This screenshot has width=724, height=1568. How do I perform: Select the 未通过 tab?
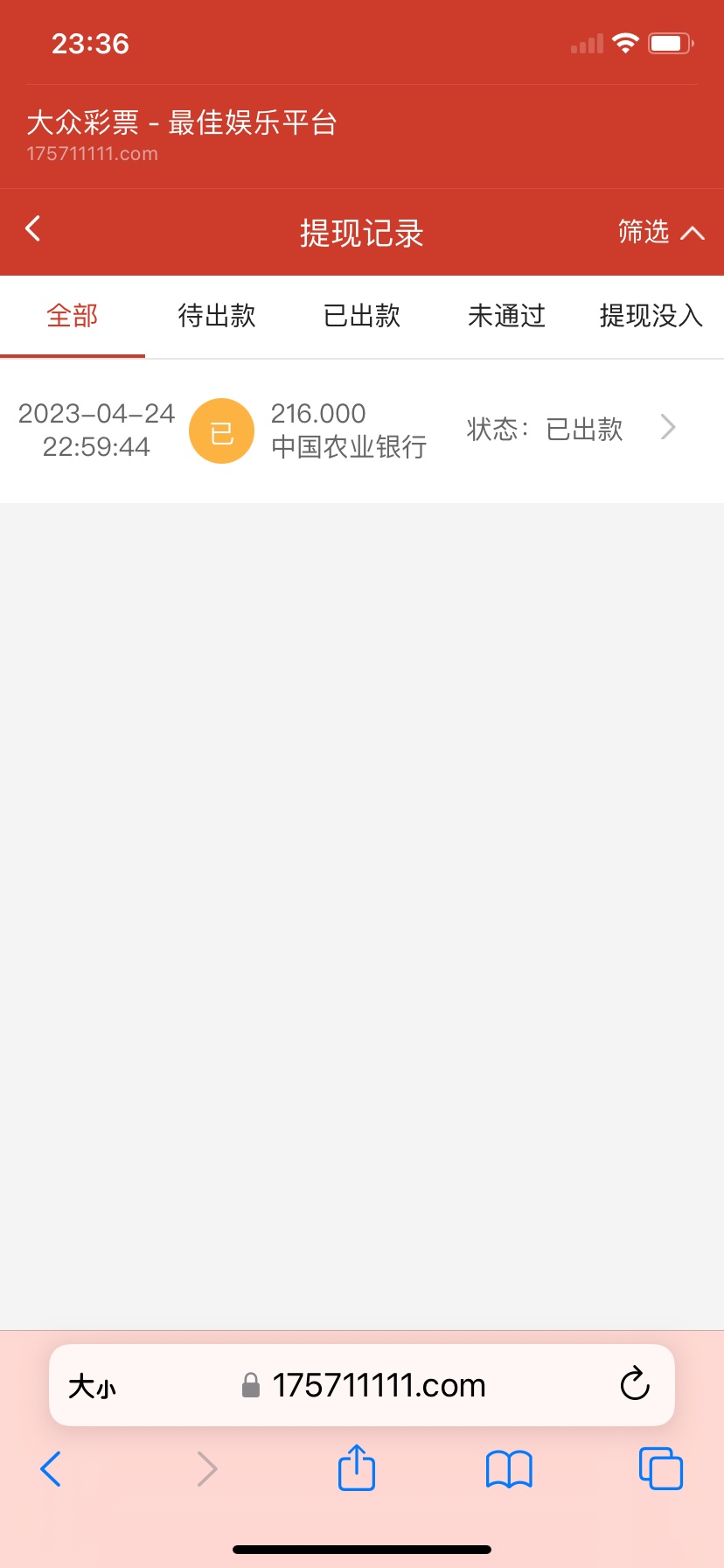coord(506,316)
